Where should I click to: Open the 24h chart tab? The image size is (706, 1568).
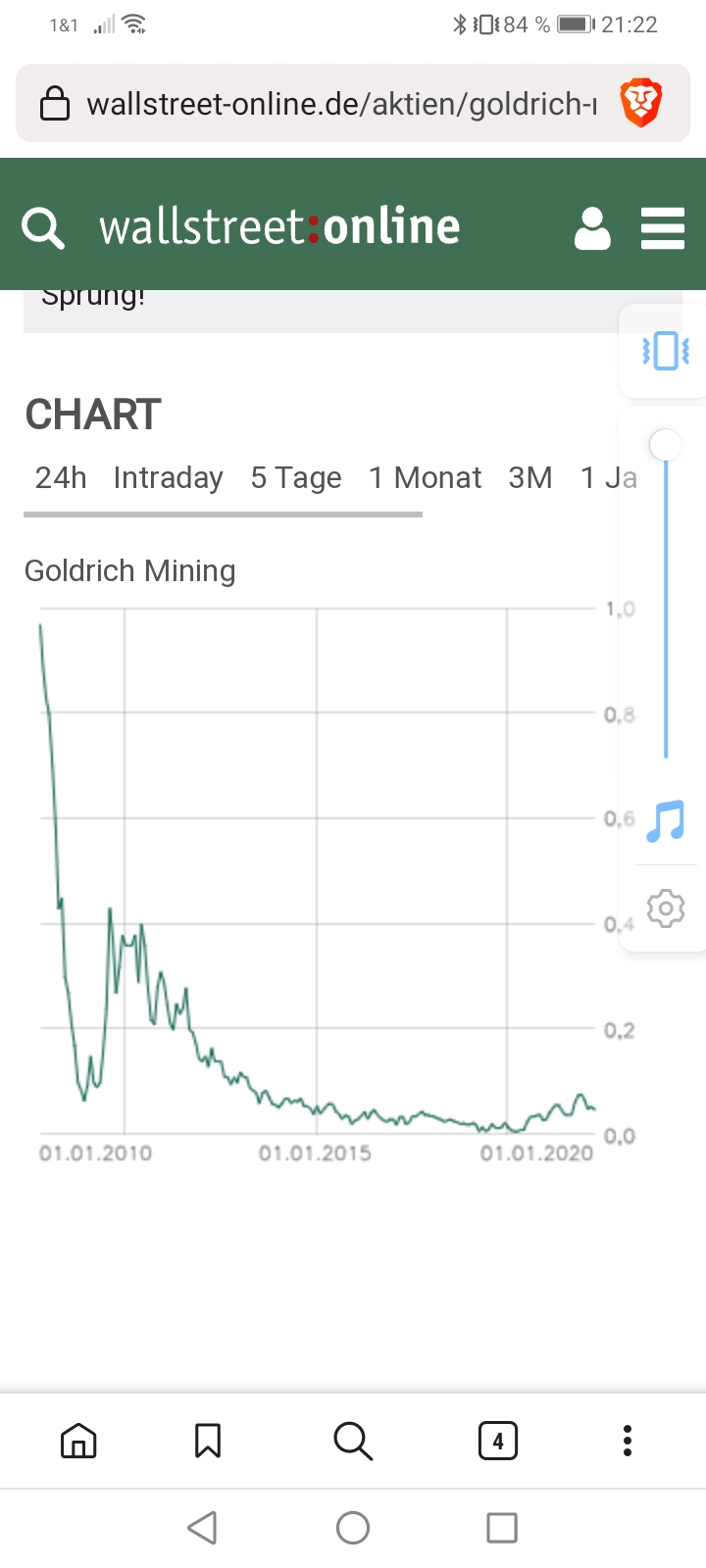click(x=60, y=478)
